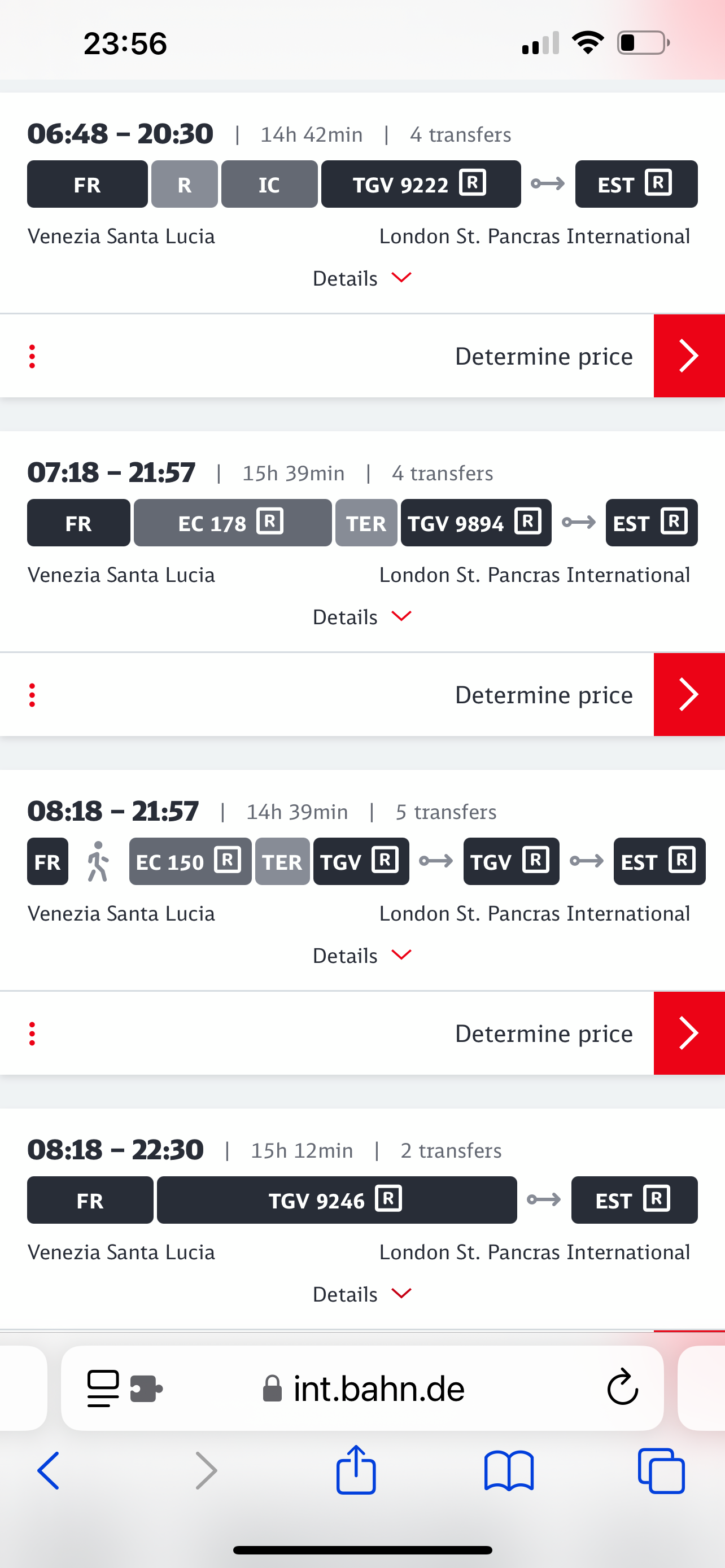Image resolution: width=725 pixels, height=1568 pixels.
Task: Show all open tabs
Action: [x=661, y=1470]
